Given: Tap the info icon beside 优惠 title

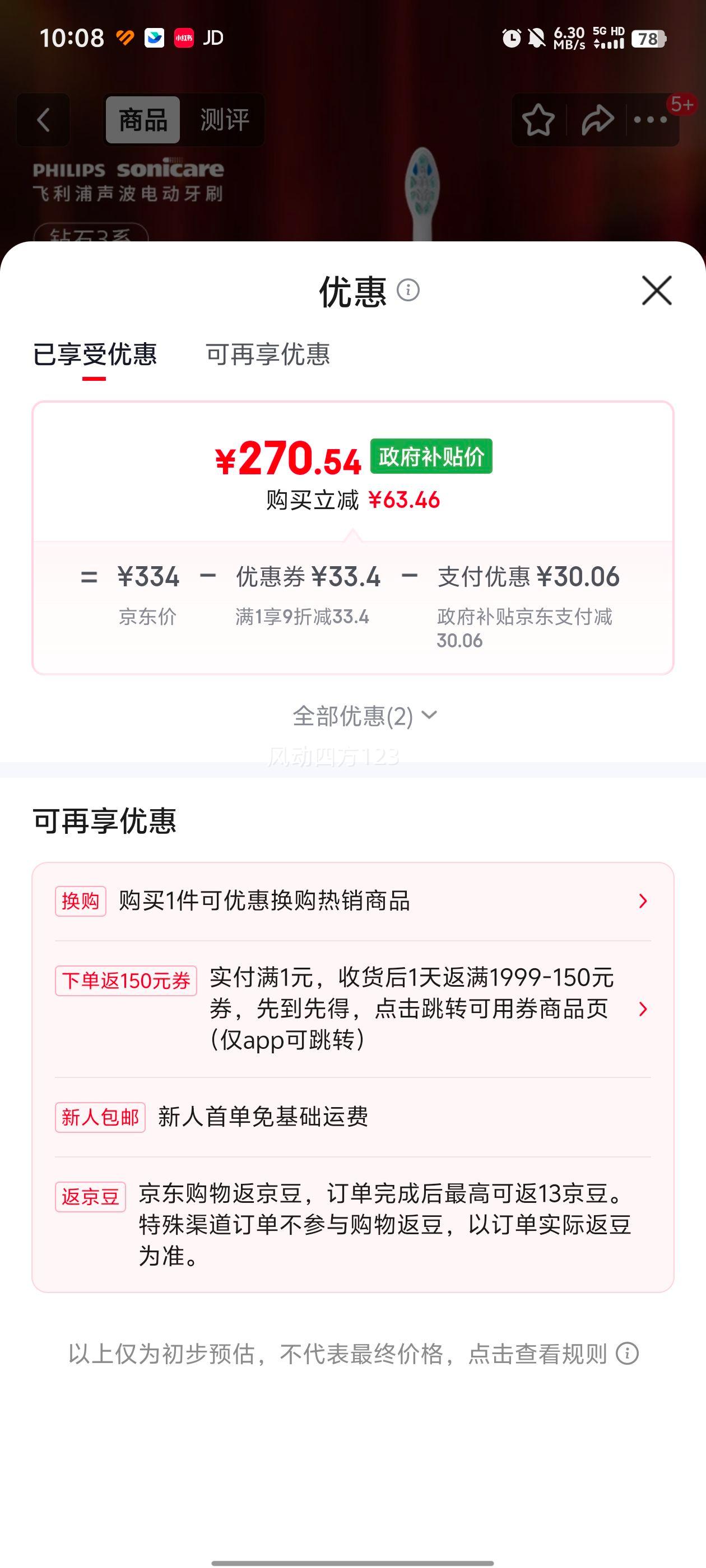Looking at the screenshot, I should 410,291.
